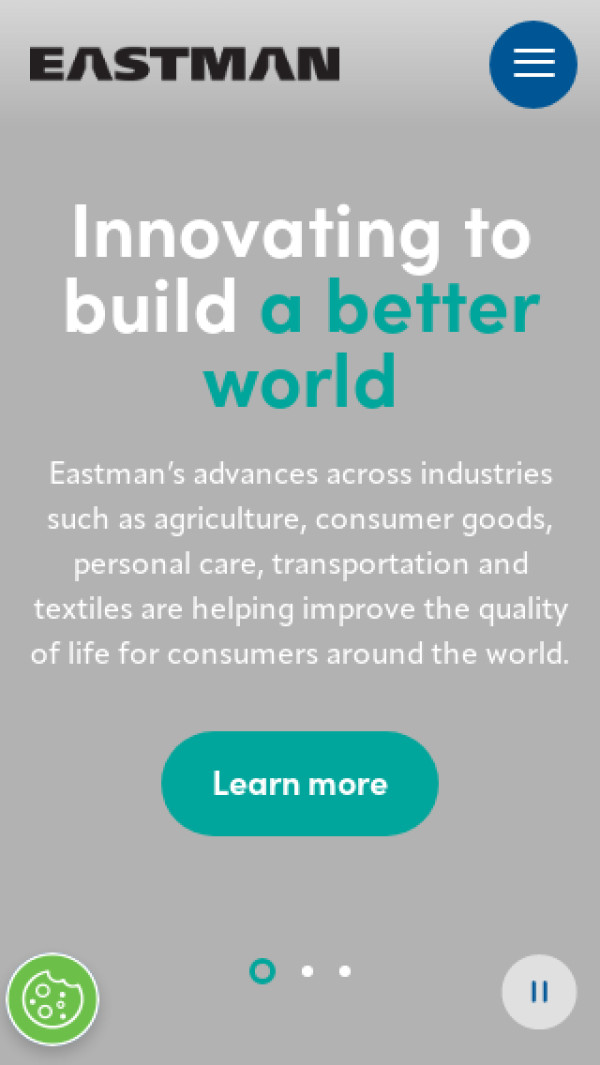Image resolution: width=600 pixels, height=1065 pixels.
Task: Pause the hero carousel slideshow
Action: pyautogui.click(x=539, y=992)
